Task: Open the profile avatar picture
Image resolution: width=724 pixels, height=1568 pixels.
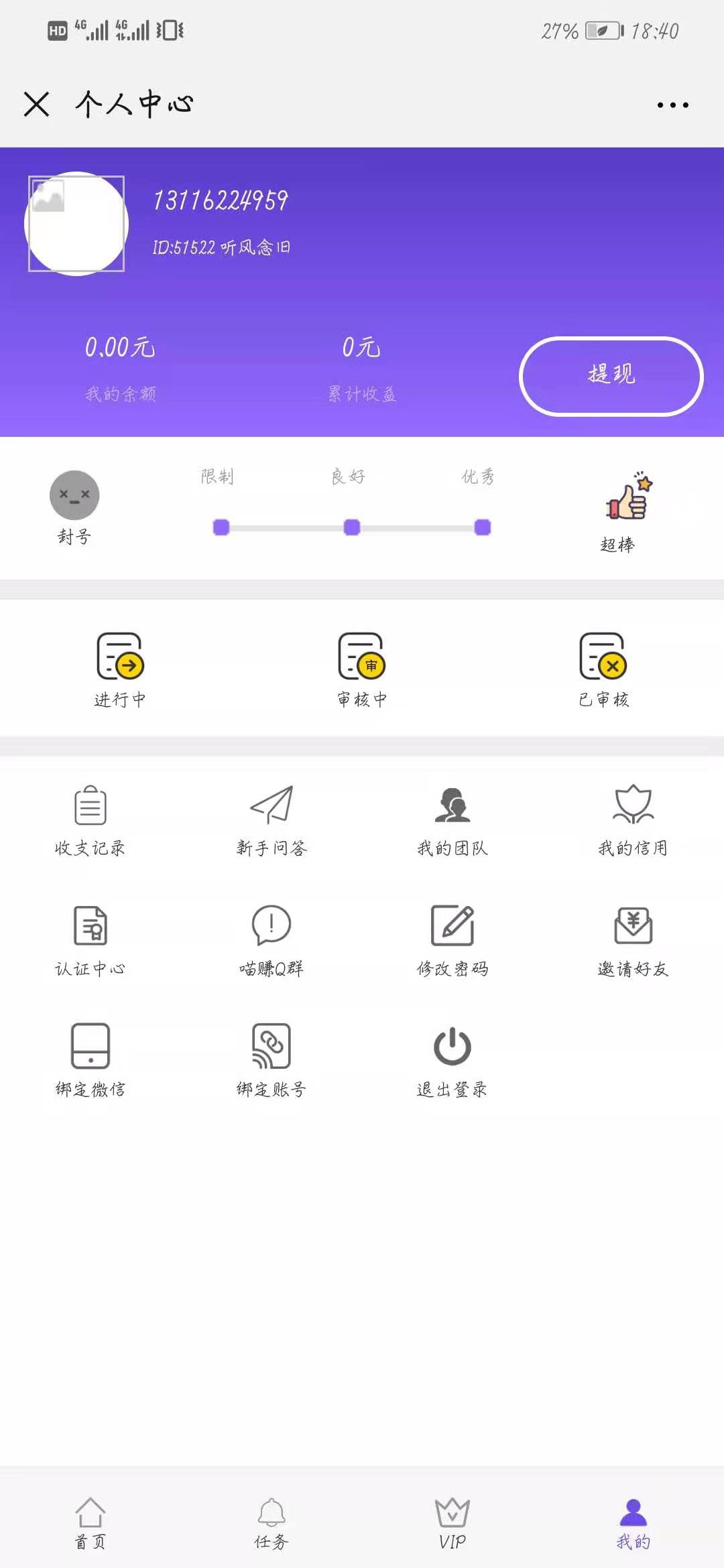Action: pos(76,224)
